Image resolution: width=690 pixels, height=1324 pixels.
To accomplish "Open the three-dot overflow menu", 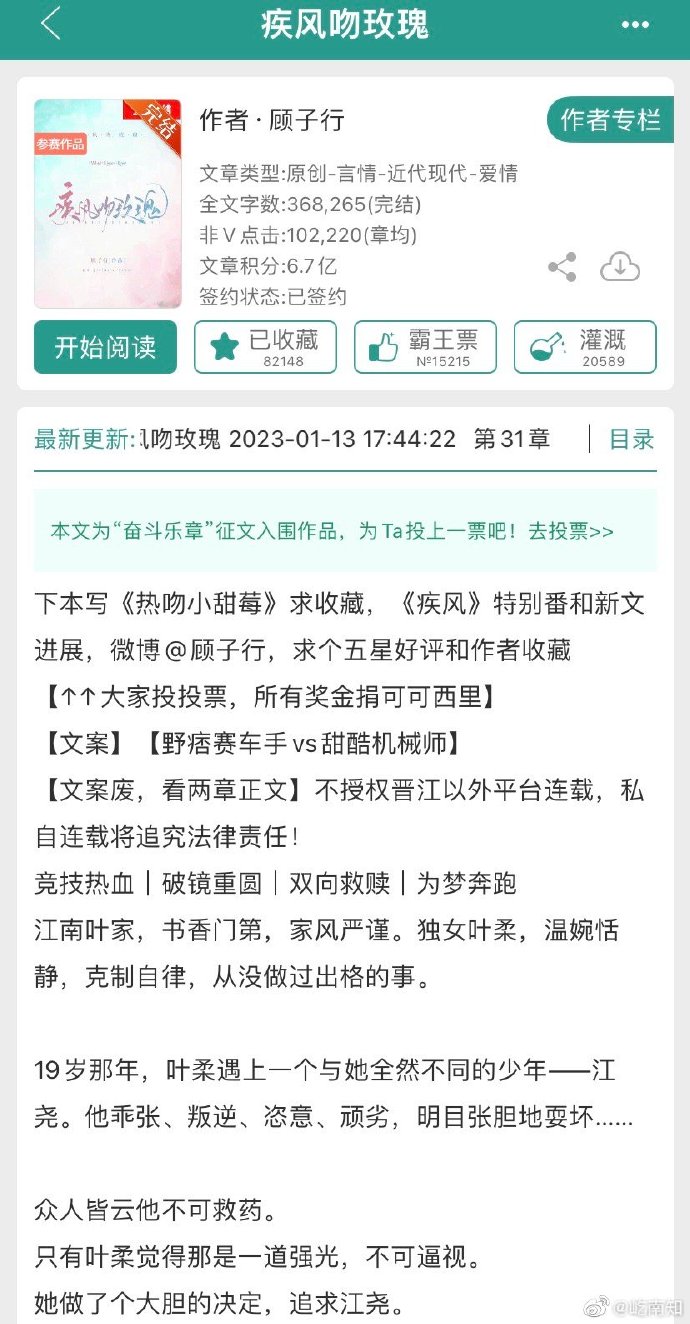I will click(x=634, y=25).
